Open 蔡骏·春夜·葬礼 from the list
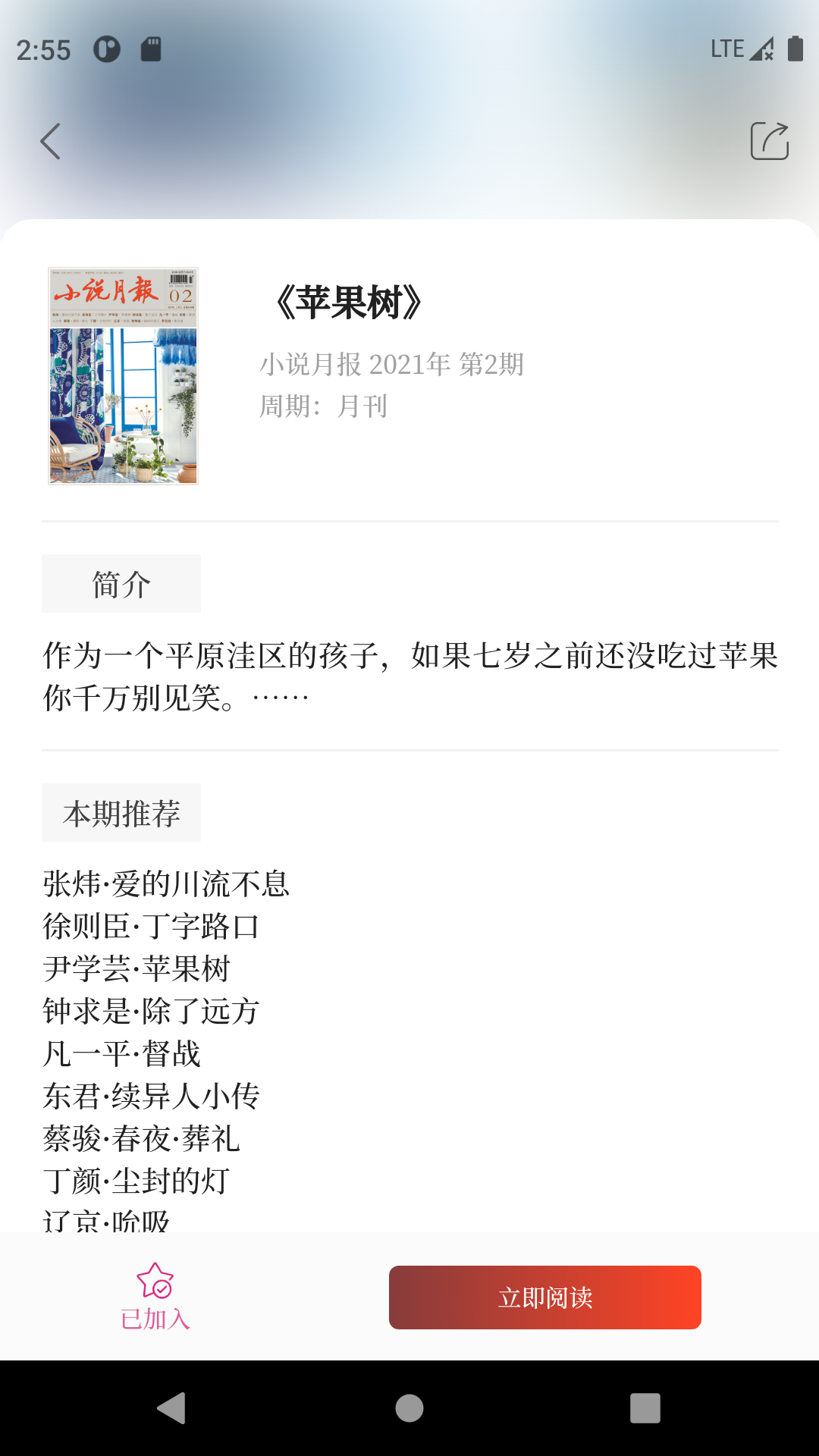The height and width of the screenshot is (1456, 819). click(140, 1140)
